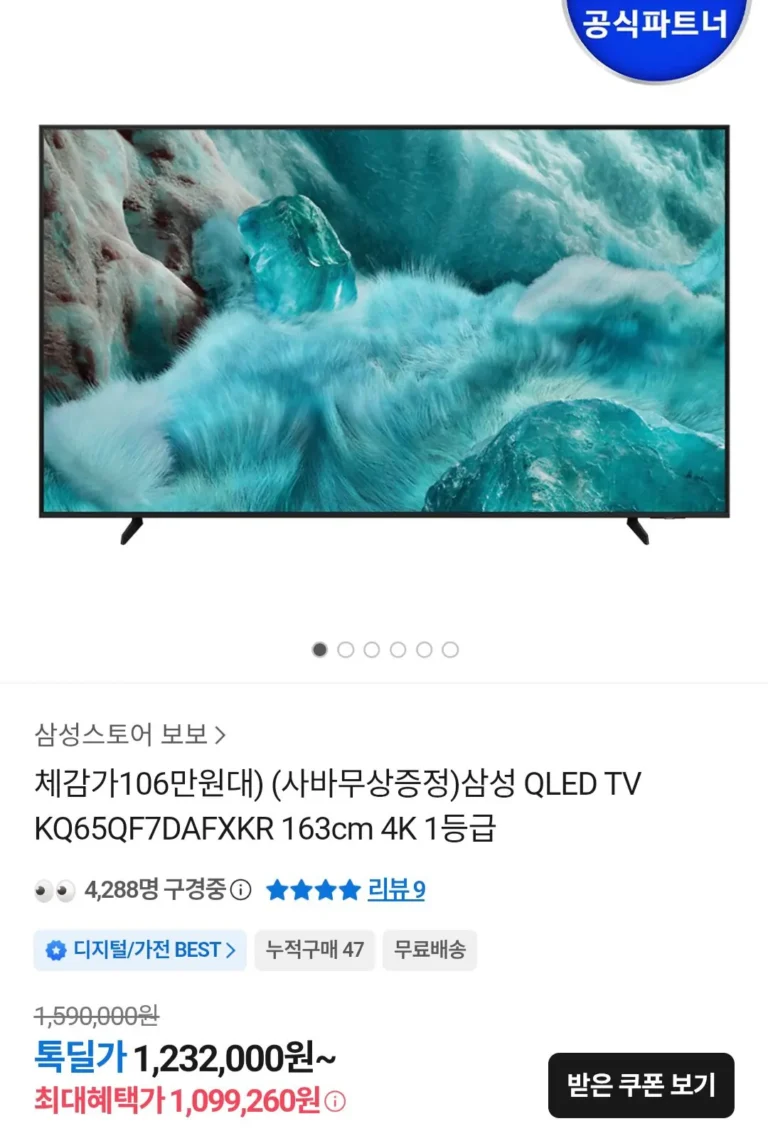
Task: Tap the 받은 쿠폰 보기 button
Action: pyautogui.click(x=640, y=1084)
